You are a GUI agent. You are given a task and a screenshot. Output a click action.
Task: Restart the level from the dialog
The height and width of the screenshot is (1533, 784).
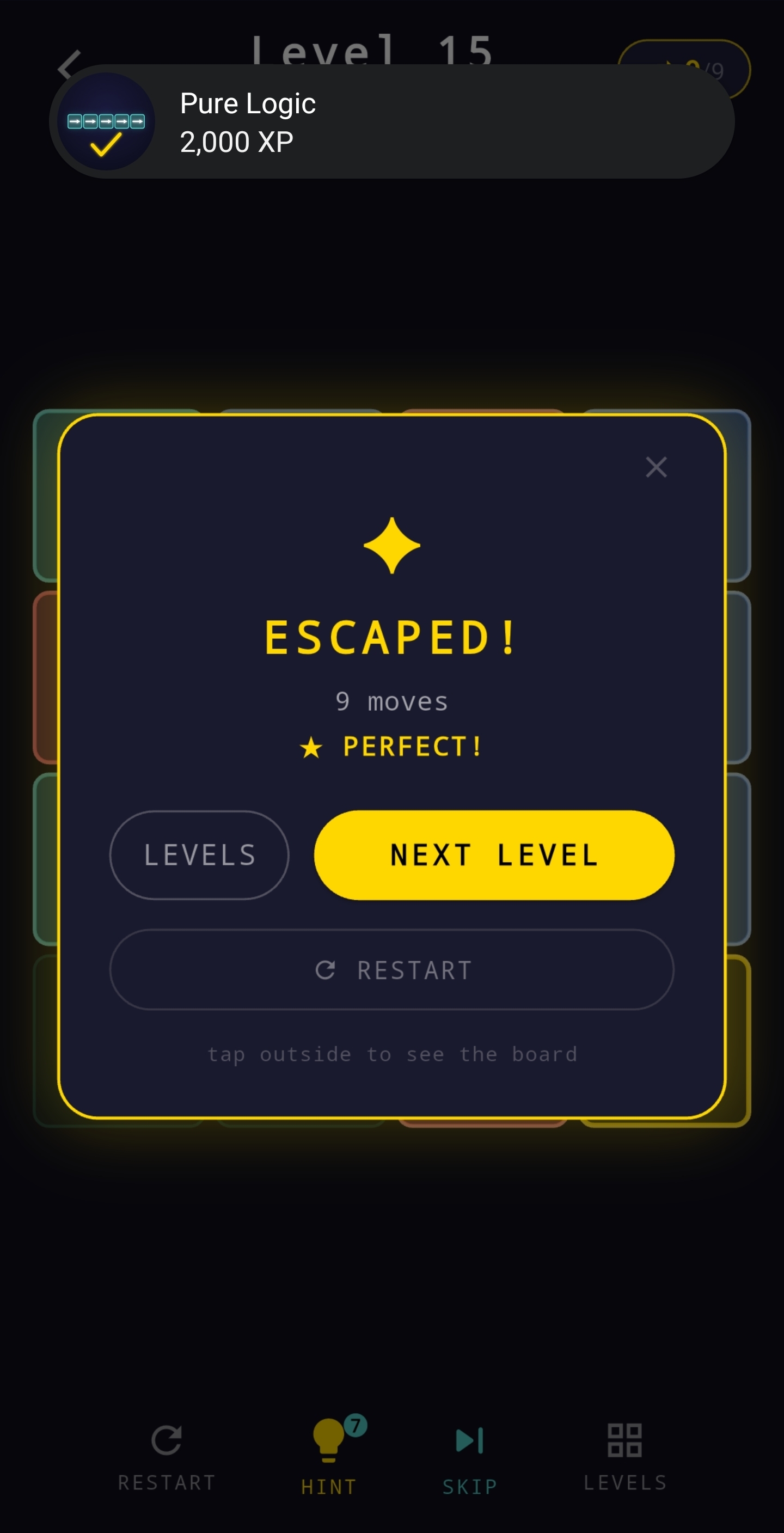[391, 969]
